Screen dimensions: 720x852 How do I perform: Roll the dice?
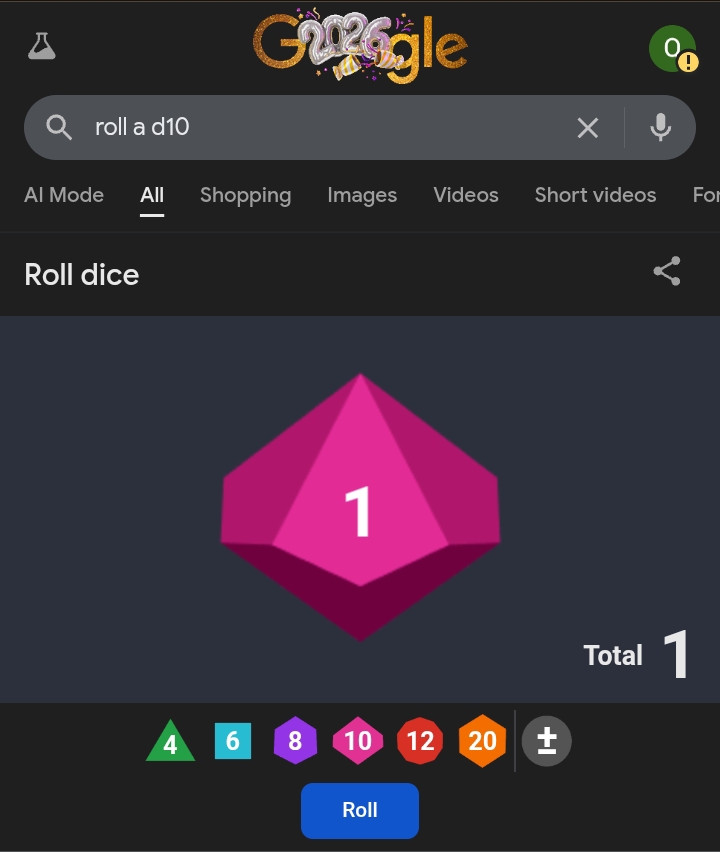360,810
